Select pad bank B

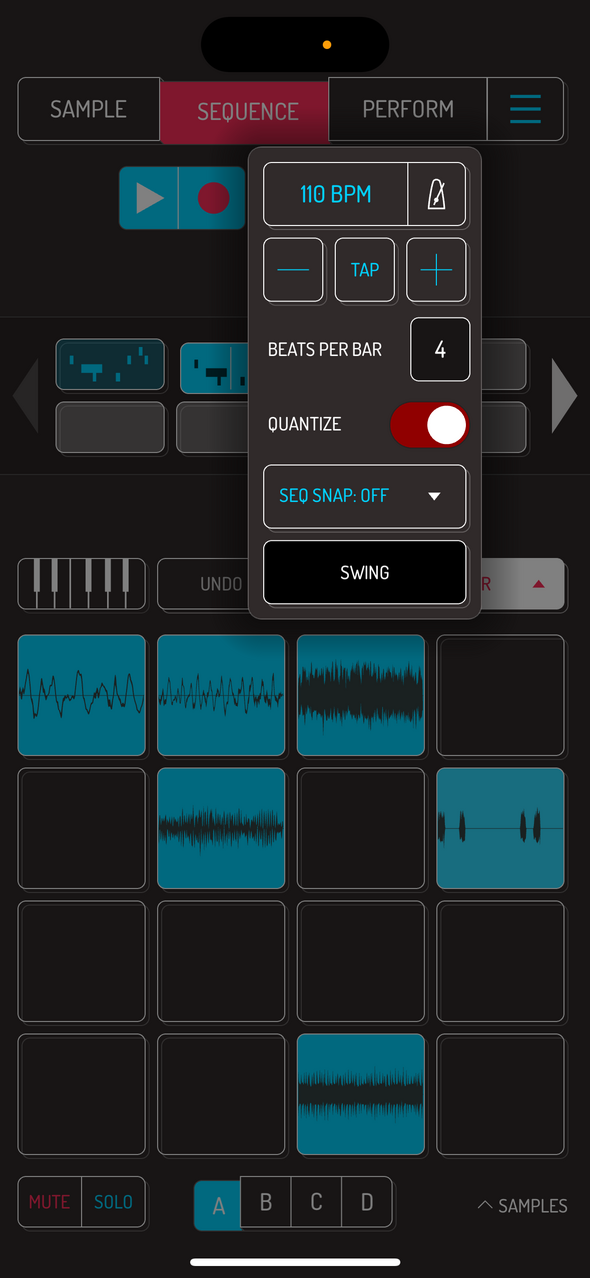266,1202
